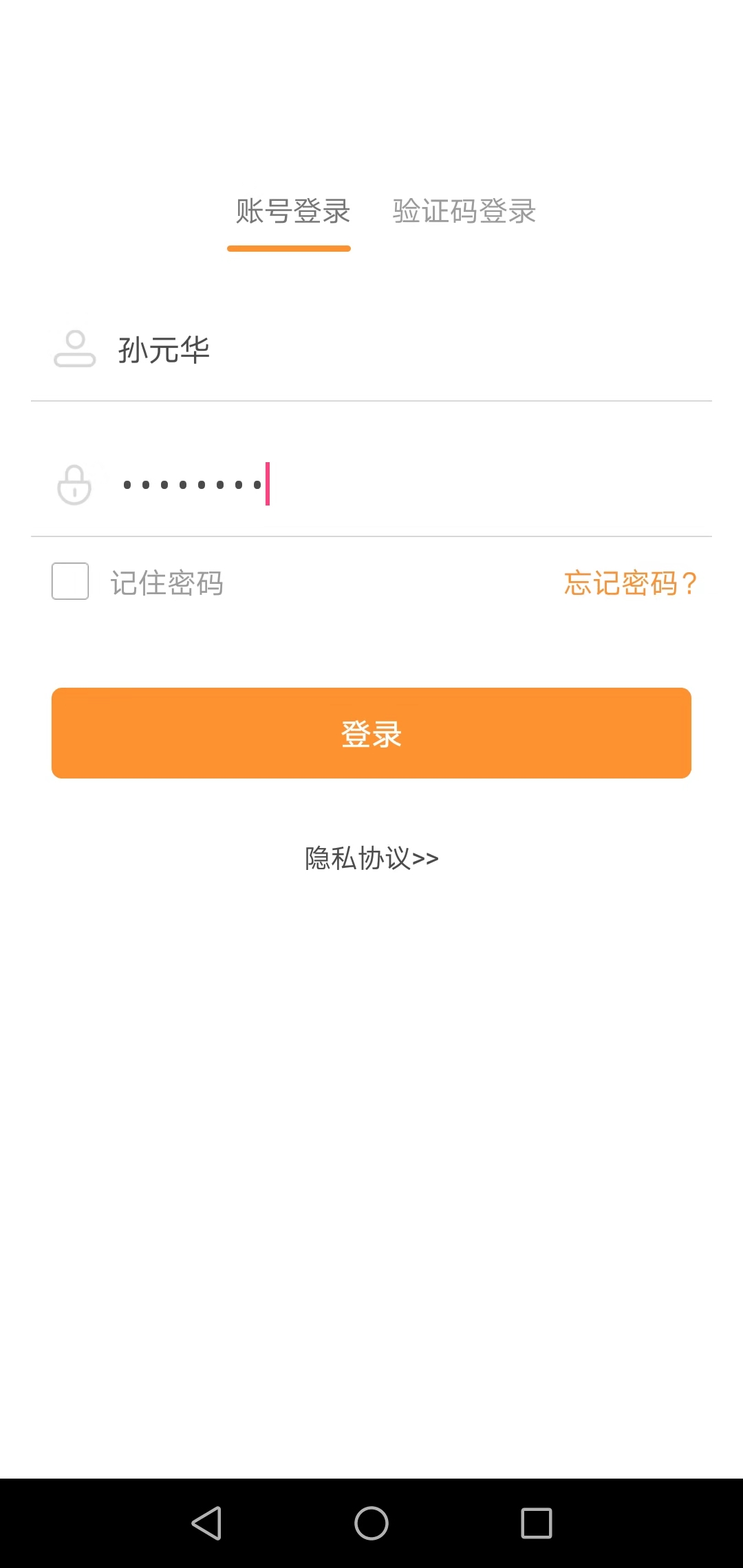Open the 忘记密码 recovery link
Screen dimensions: 743x1568
(x=630, y=582)
